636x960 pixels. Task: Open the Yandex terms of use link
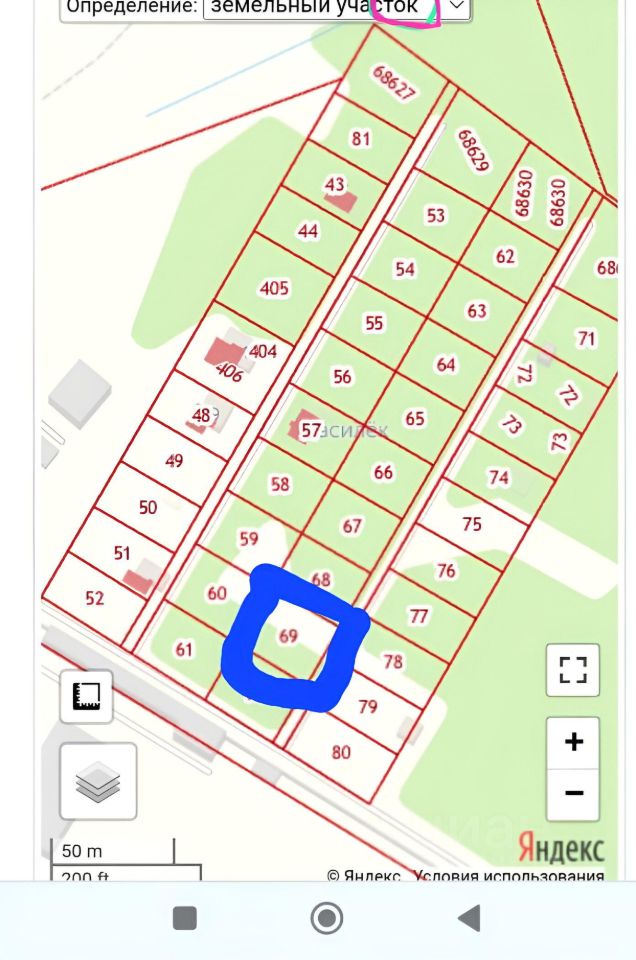[512, 876]
